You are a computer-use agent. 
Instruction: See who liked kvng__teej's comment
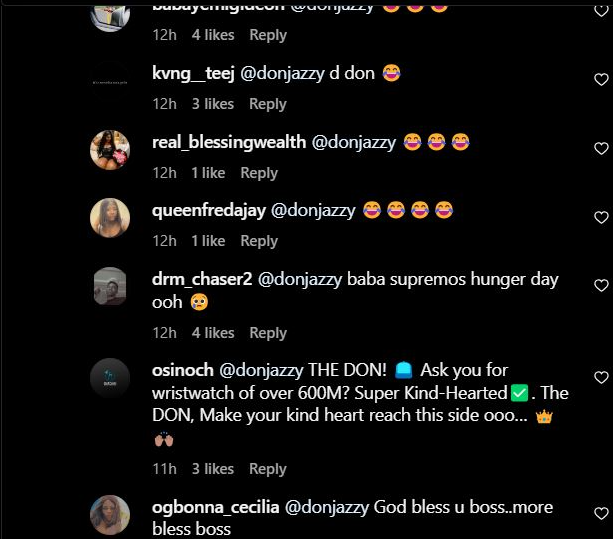[x=213, y=104]
